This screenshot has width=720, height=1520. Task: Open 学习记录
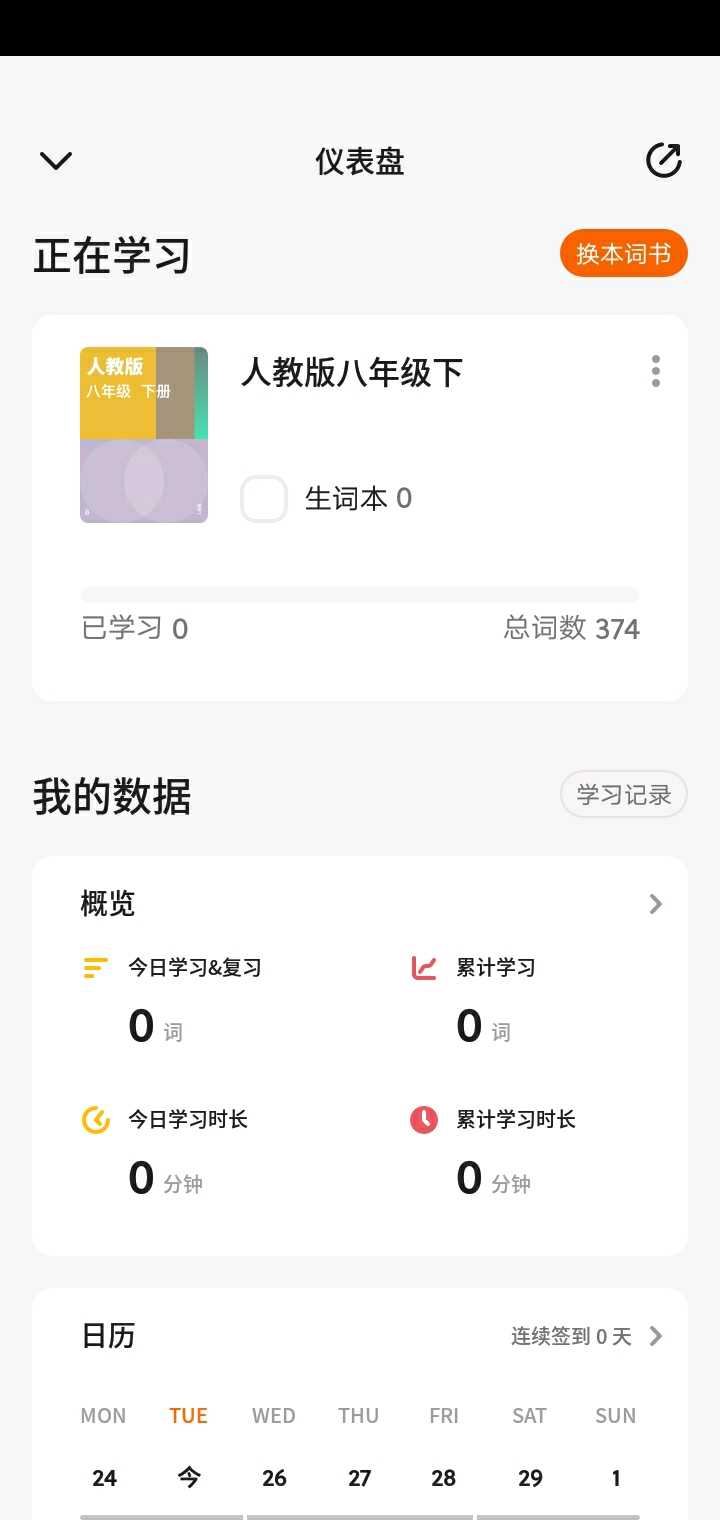click(x=624, y=795)
